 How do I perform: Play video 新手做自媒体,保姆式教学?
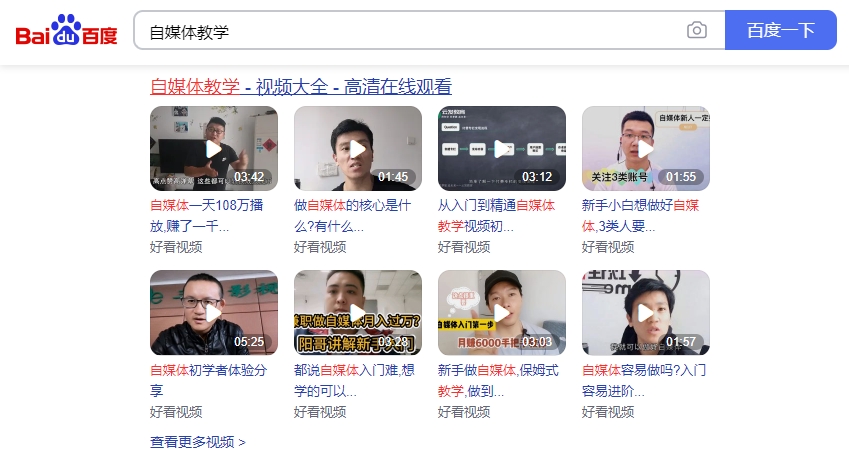(x=502, y=313)
